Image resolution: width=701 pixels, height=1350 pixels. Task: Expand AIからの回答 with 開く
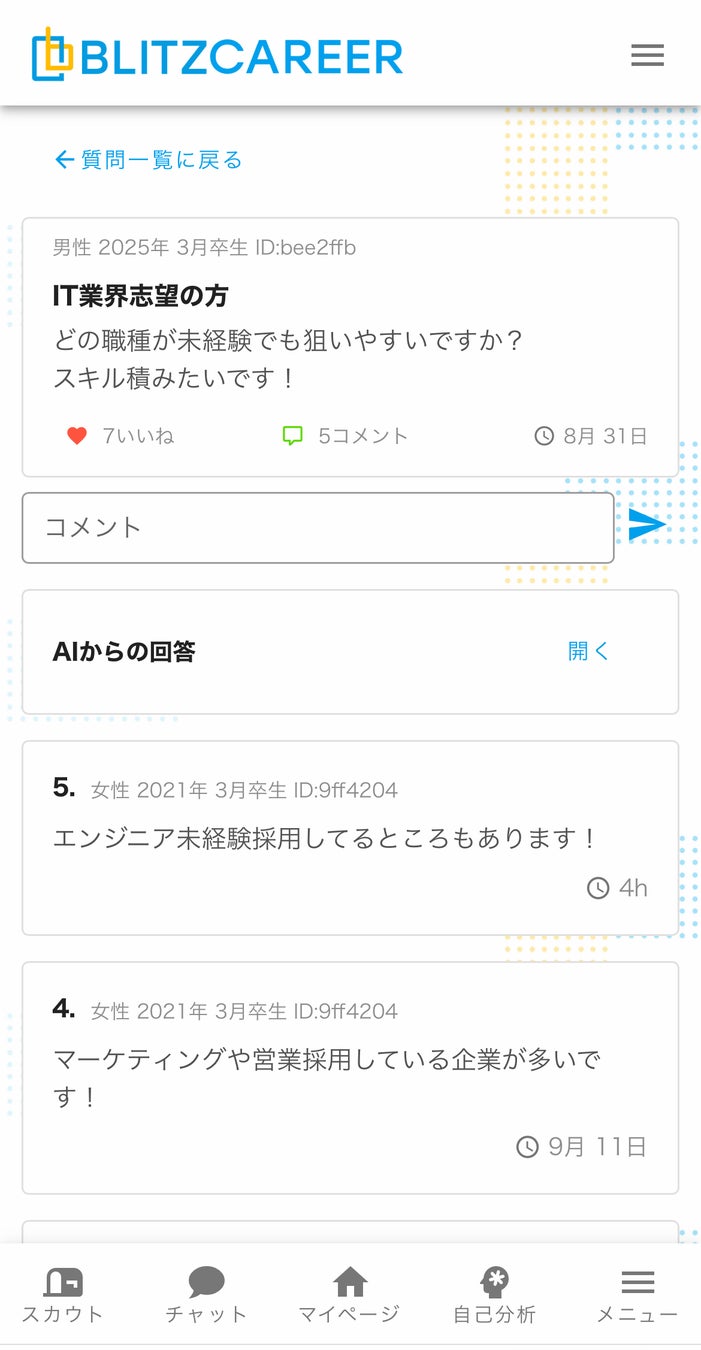(x=588, y=651)
